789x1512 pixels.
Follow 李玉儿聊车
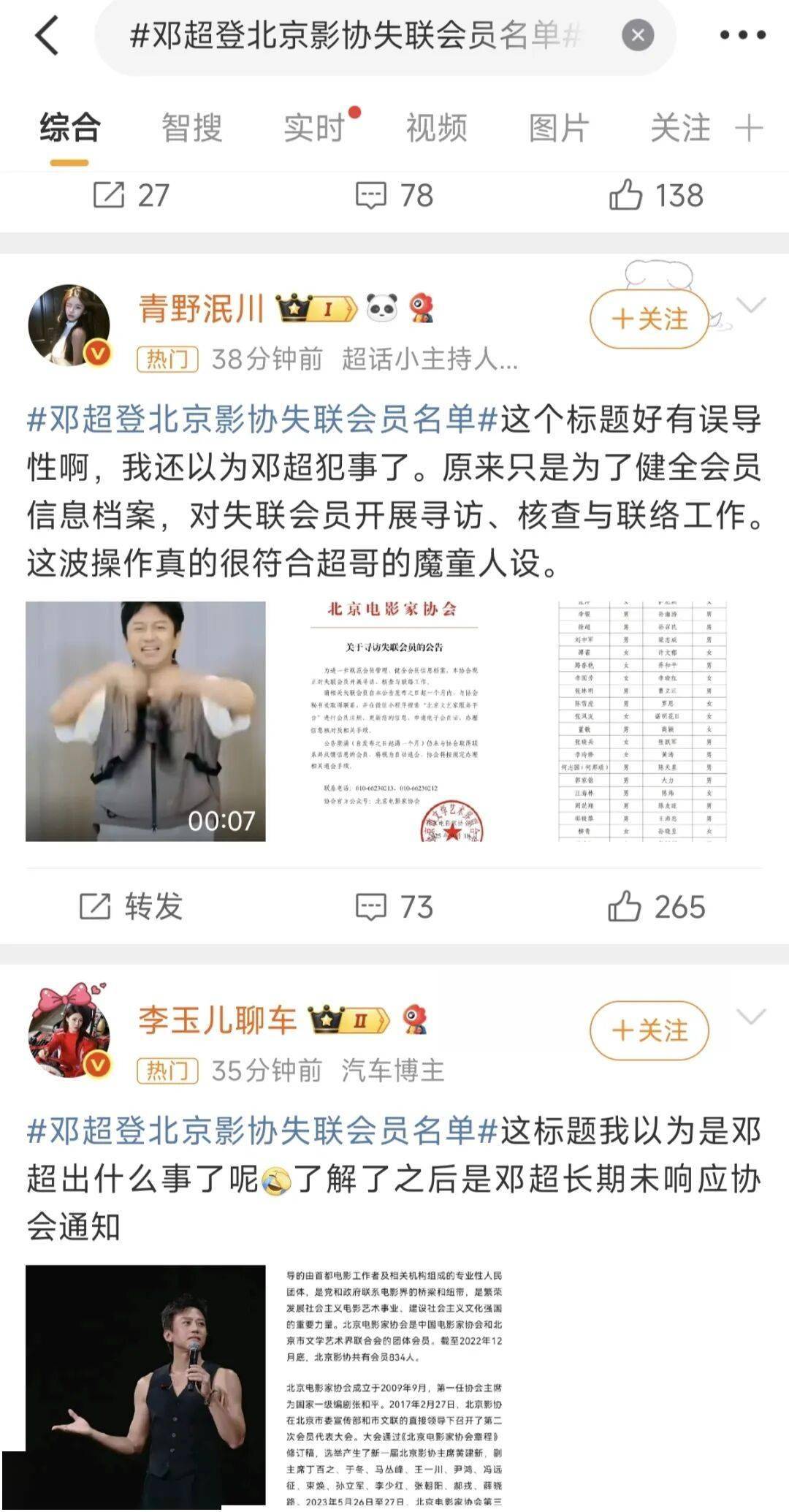coord(649,1030)
